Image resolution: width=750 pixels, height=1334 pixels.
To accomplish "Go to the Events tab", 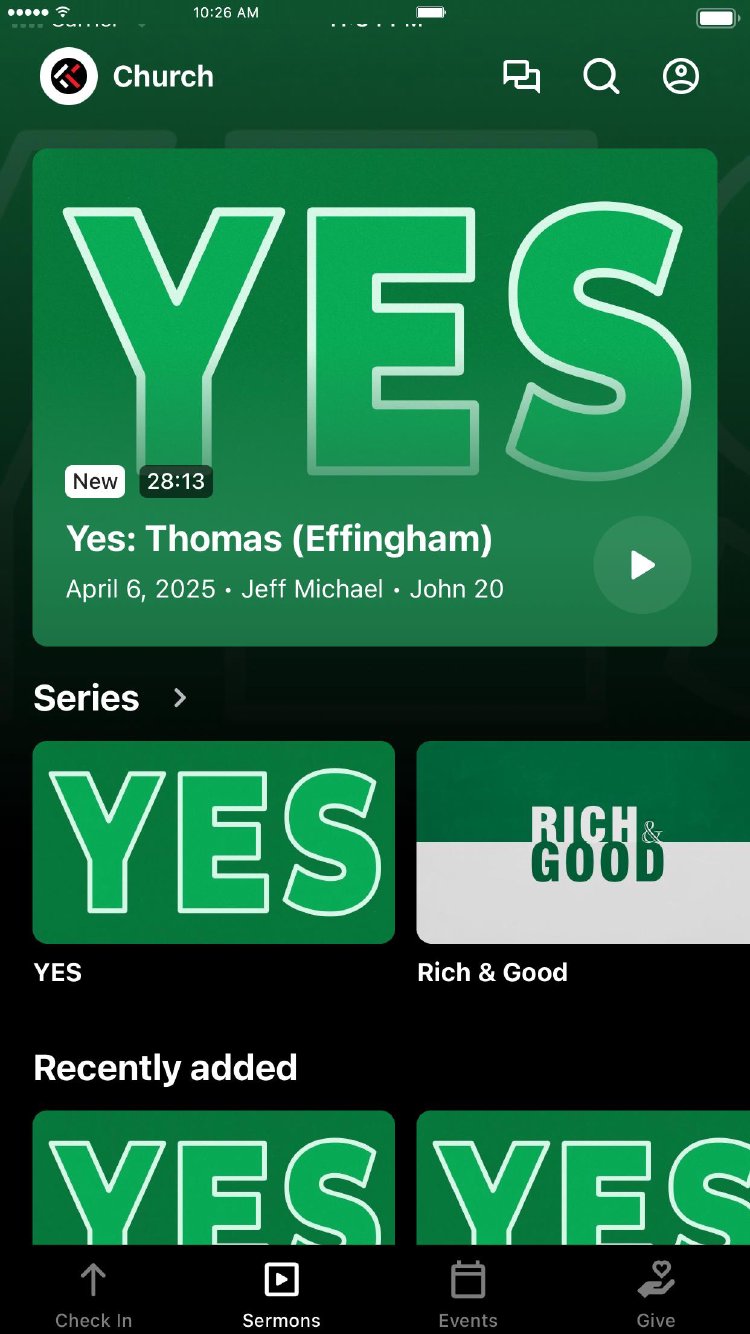I will (x=468, y=1294).
